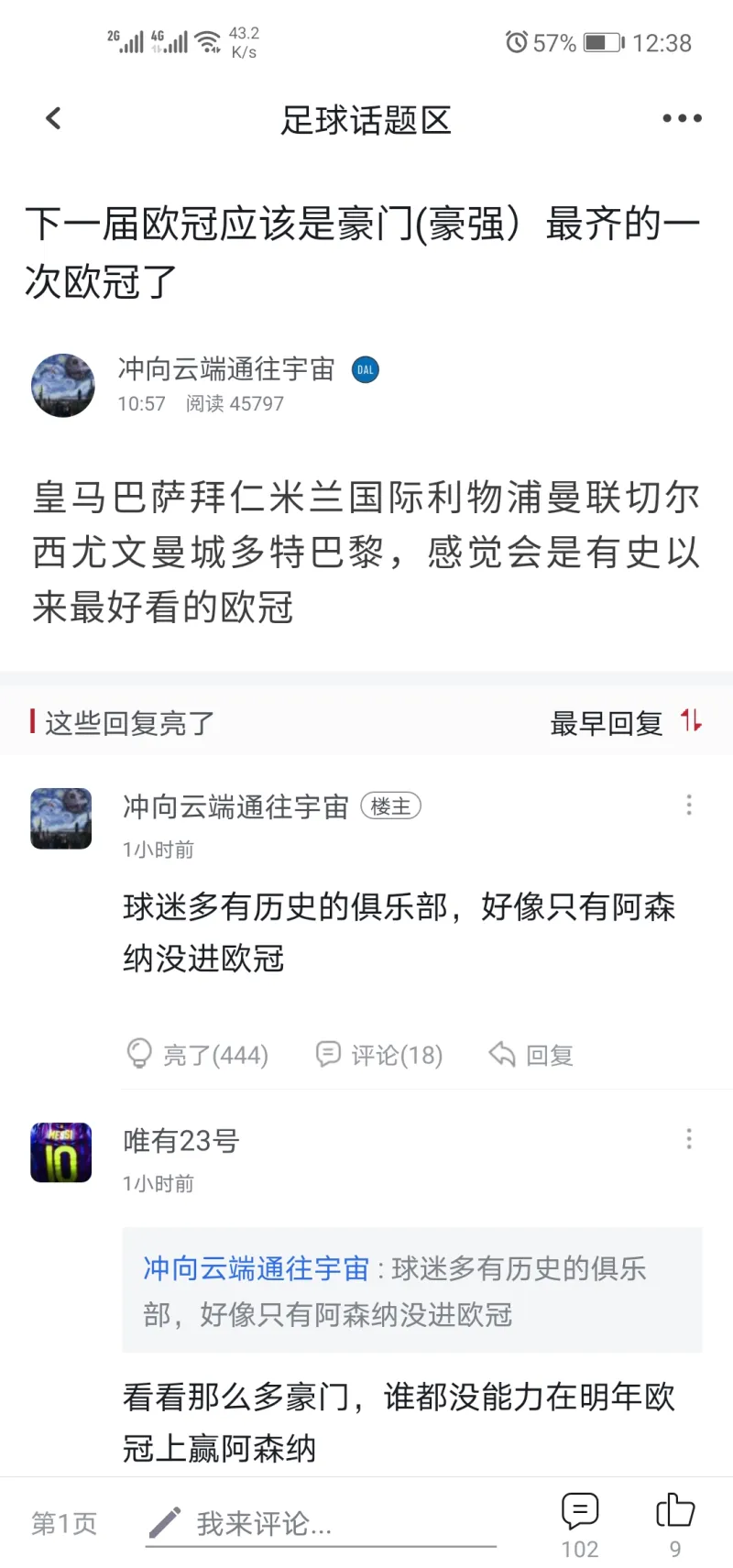Screen dimensions: 733x1568
Task: Change sort order via 最早回复
Action: 626,723
